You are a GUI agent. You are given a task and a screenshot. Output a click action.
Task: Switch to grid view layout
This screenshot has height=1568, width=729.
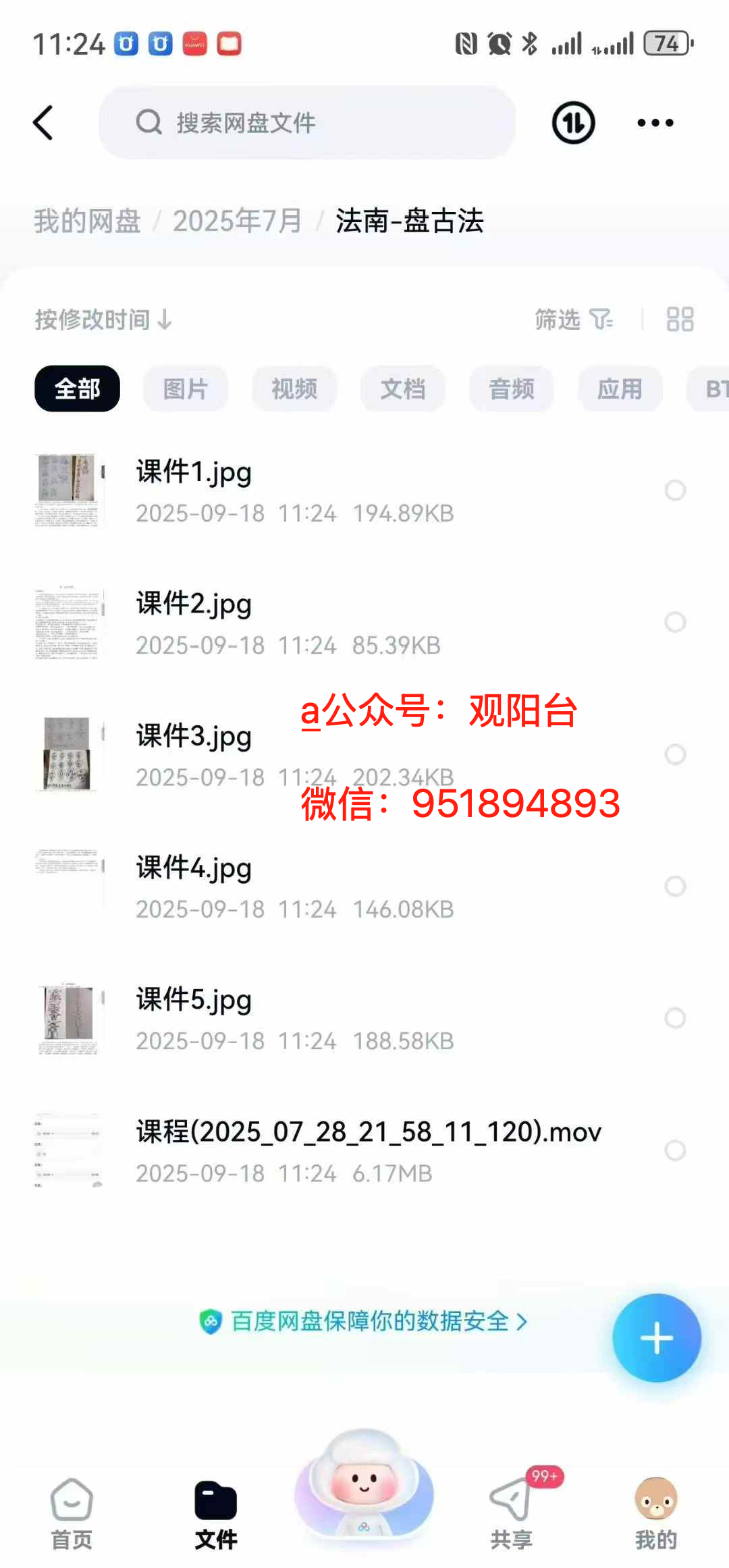point(679,319)
